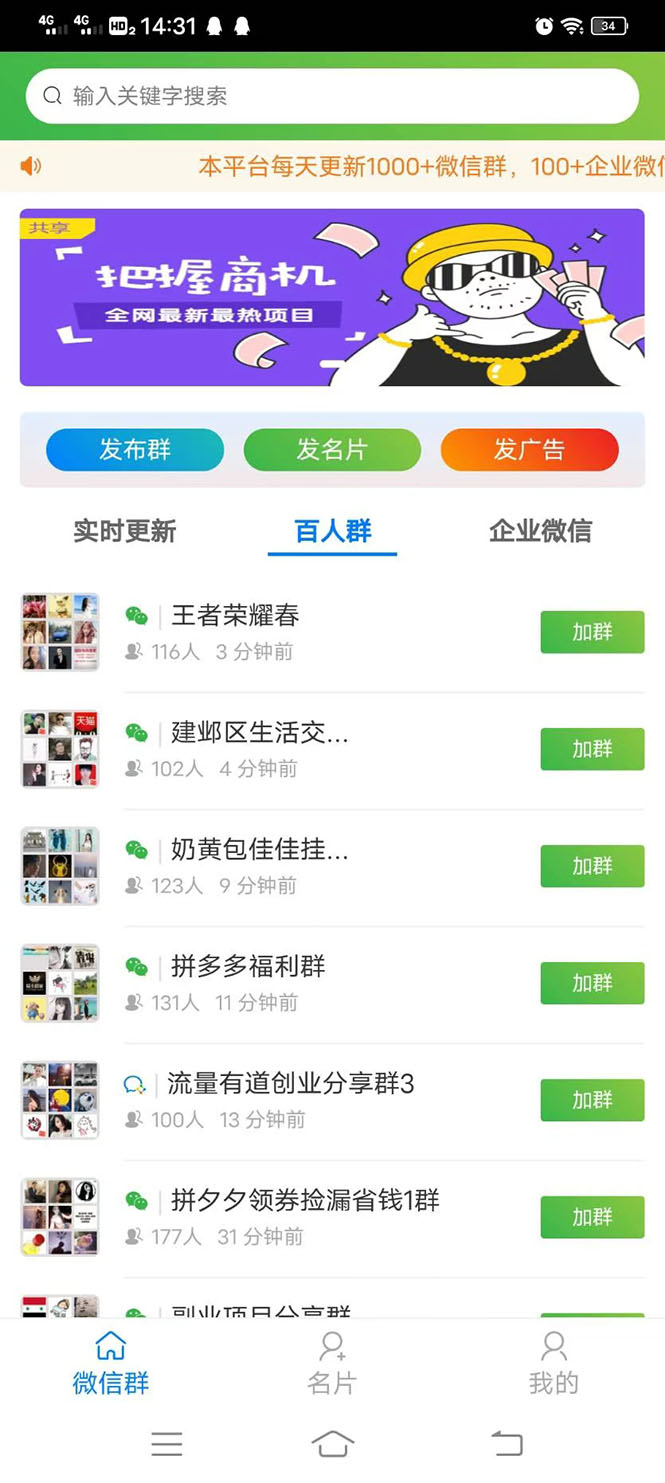665x1483 pixels.
Task: Select the 百人群 tab
Action: 333,531
